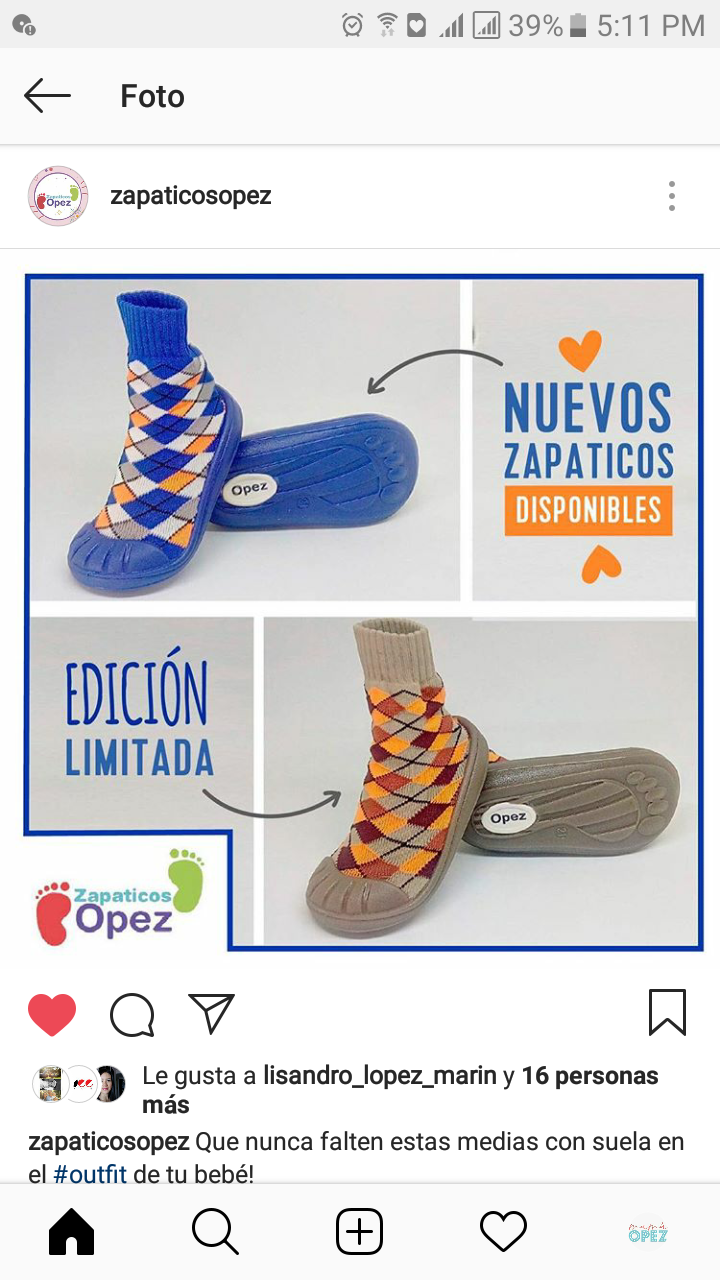
Task: Open zapaticosopez profile from post header
Action: point(190,195)
